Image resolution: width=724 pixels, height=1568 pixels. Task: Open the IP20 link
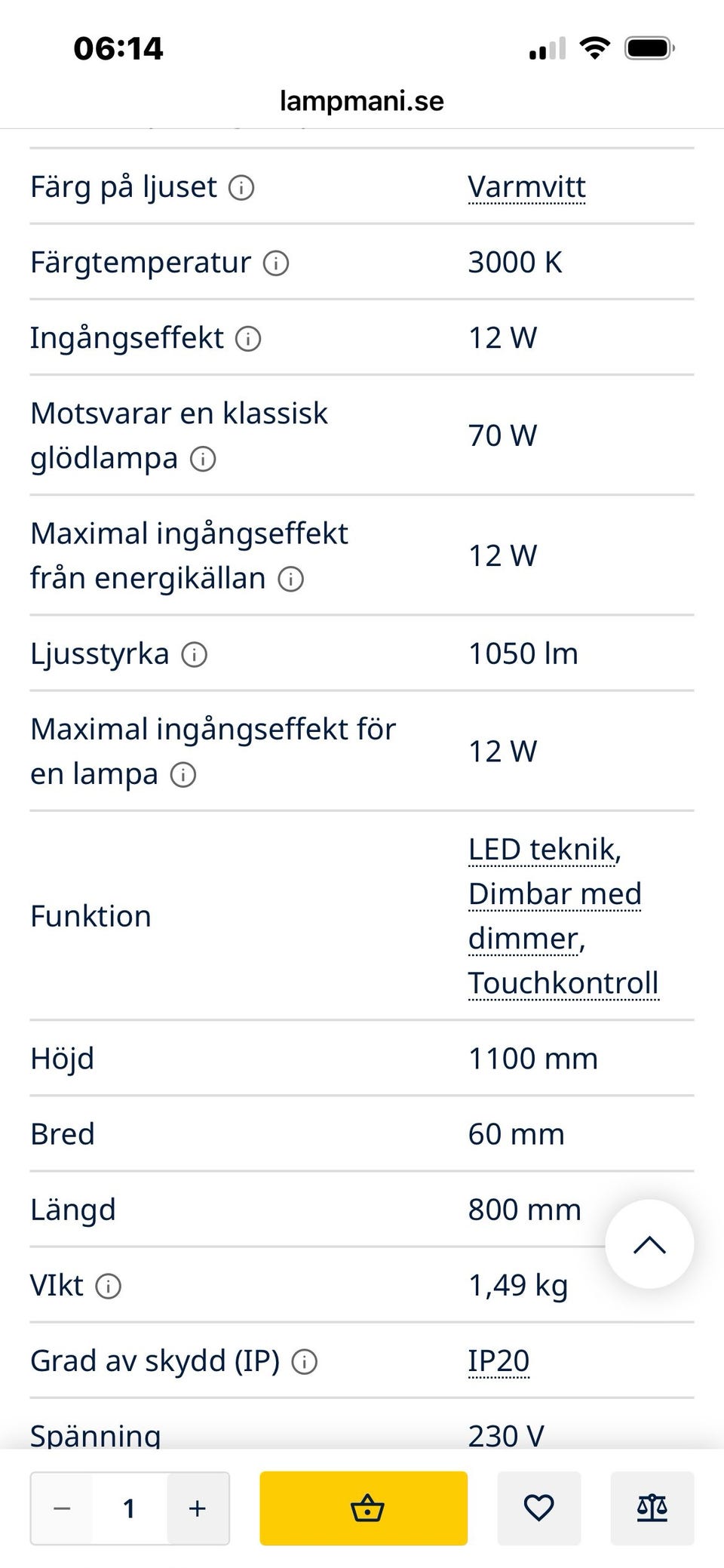499,1361
